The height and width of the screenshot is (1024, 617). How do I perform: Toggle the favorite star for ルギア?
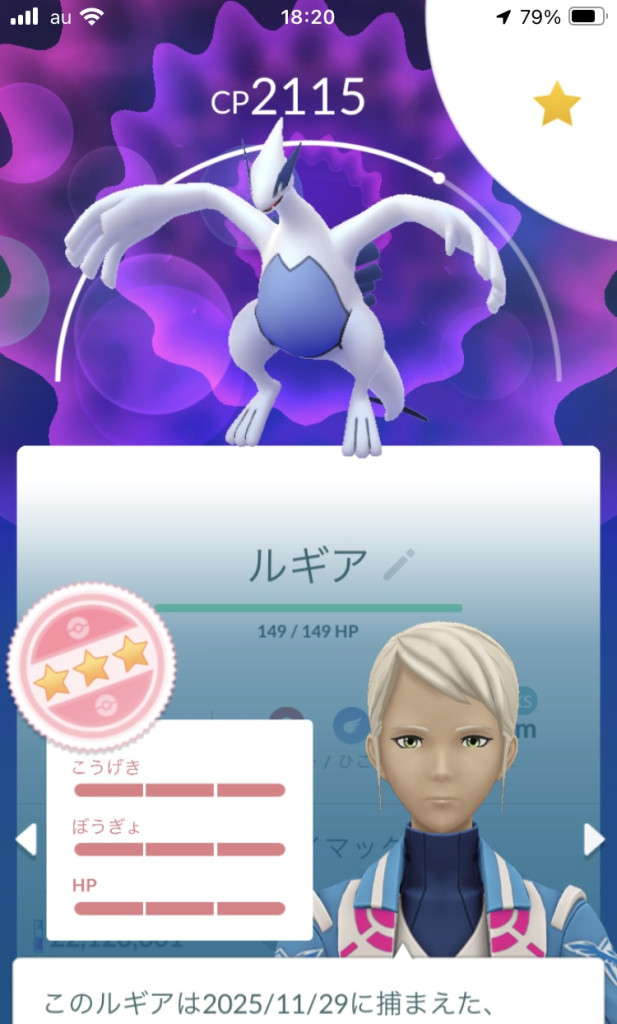(x=556, y=105)
